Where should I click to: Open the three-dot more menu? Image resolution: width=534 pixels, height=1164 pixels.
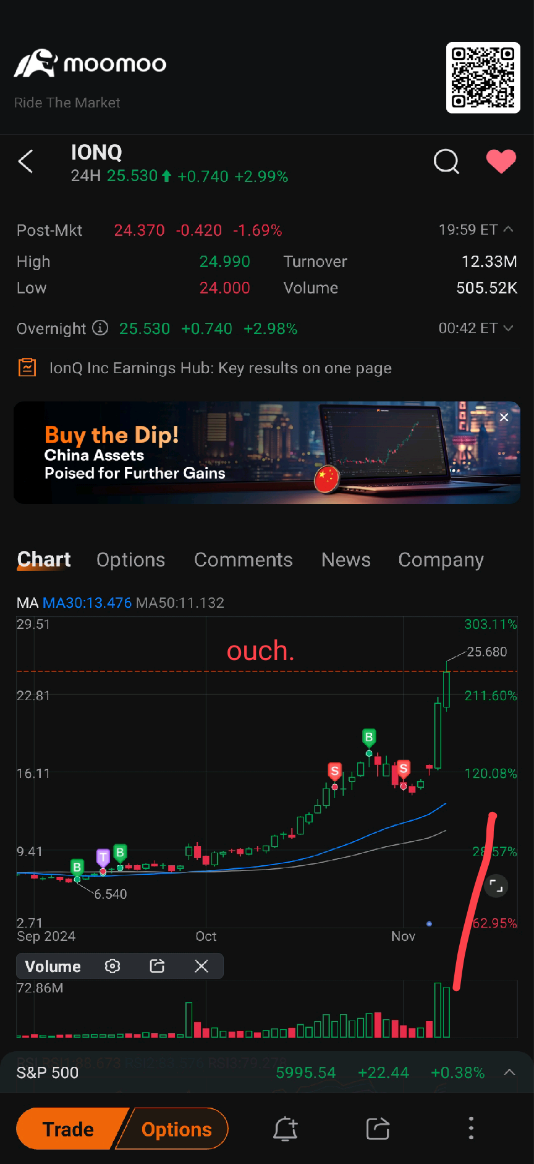(470, 1128)
